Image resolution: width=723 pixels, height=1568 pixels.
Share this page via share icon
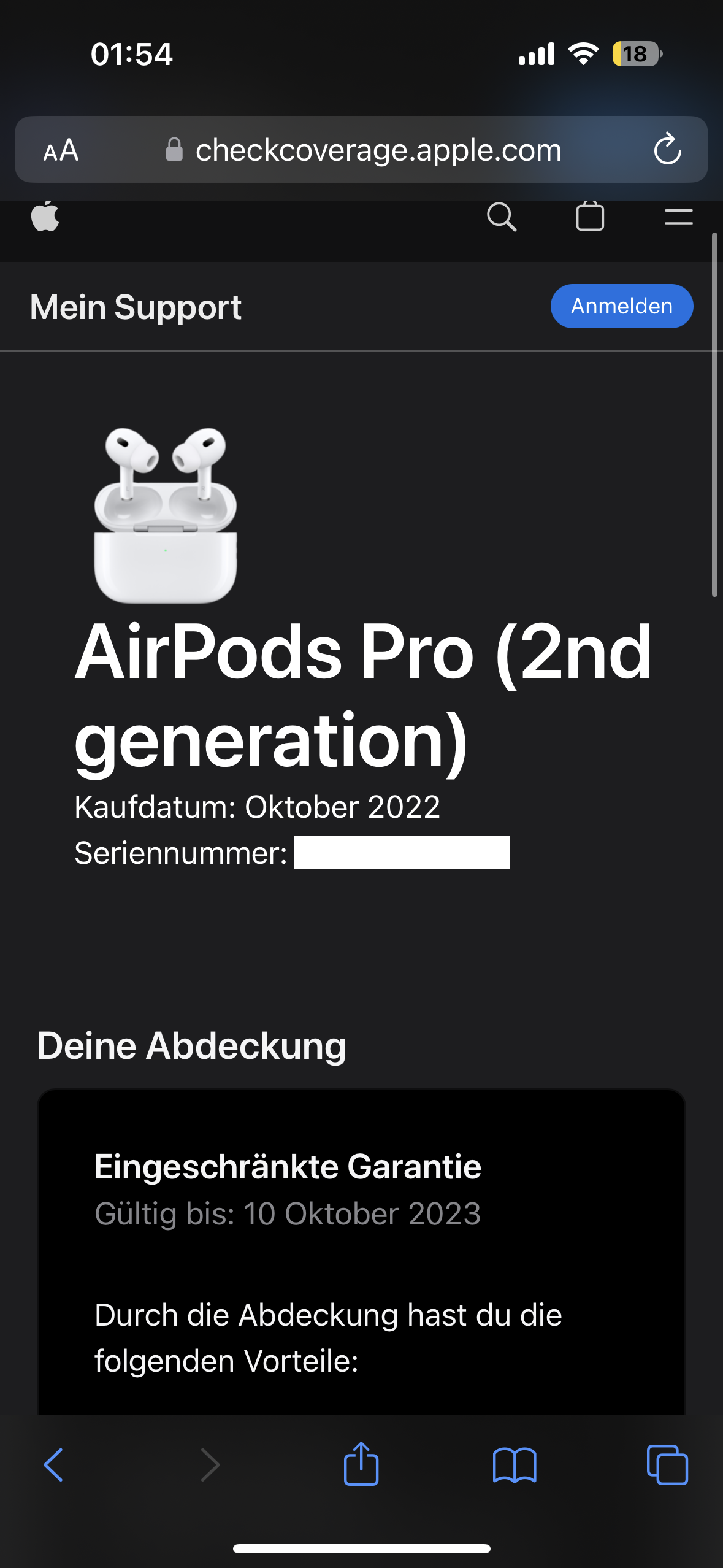pos(361,1464)
